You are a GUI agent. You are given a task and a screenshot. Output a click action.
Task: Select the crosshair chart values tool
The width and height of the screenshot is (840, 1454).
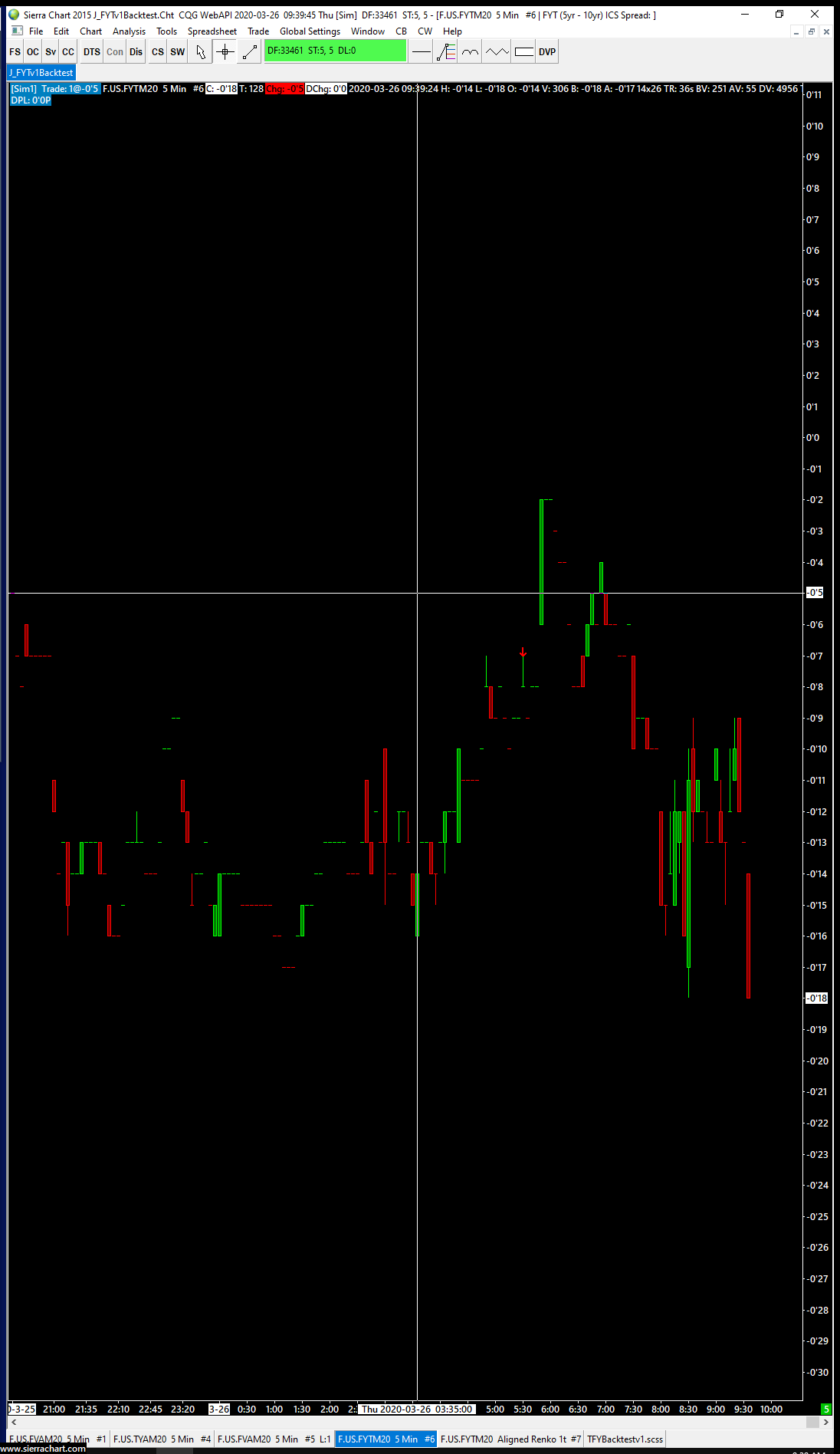(x=225, y=52)
